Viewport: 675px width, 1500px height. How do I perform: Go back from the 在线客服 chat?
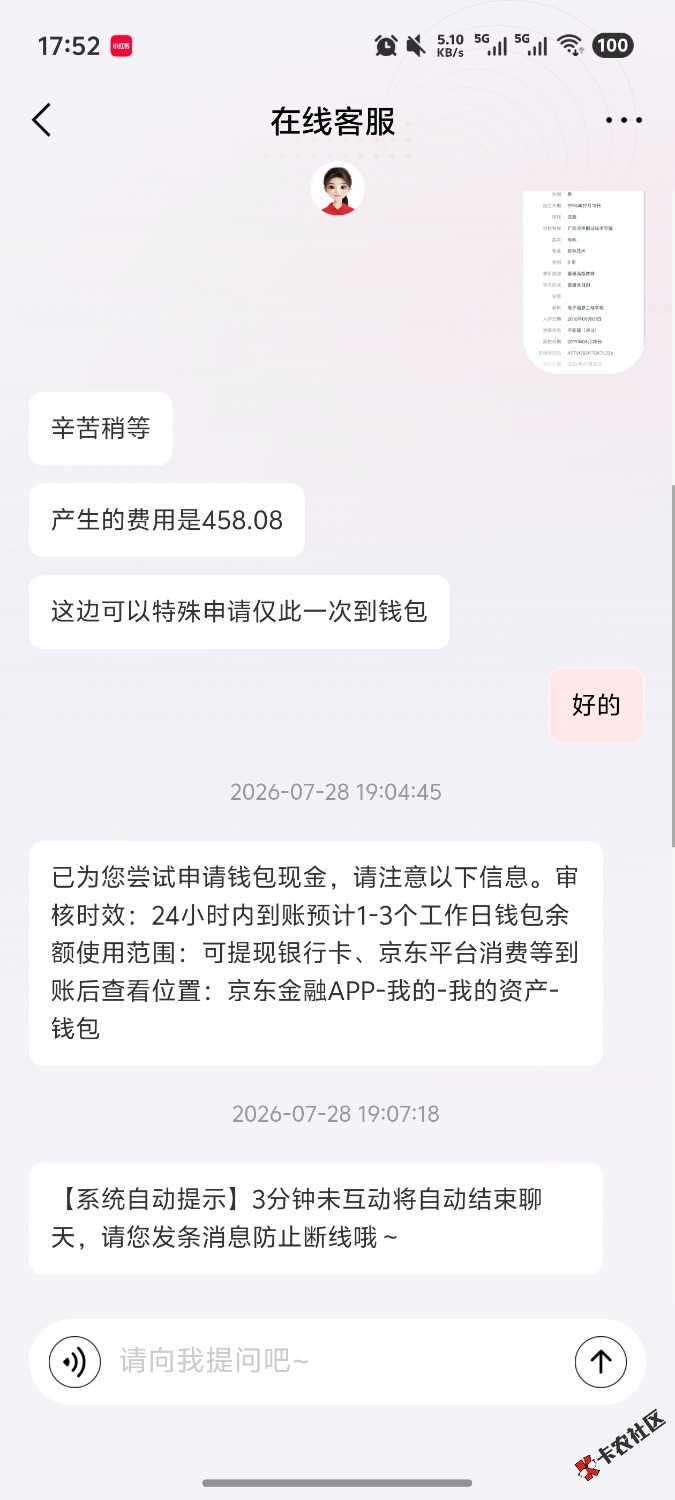pos(41,120)
